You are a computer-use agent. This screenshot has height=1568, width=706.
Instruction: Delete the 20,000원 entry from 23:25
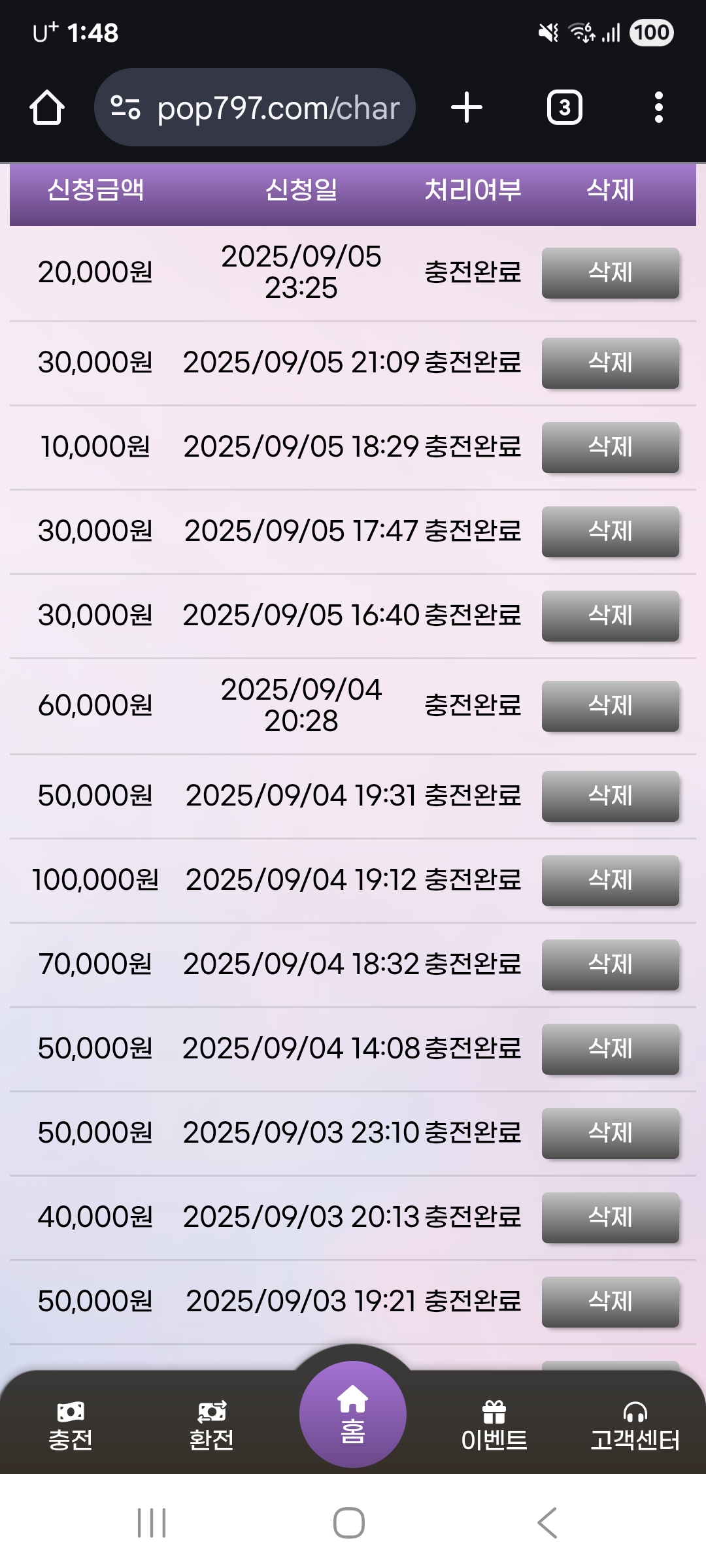pyautogui.click(x=610, y=272)
